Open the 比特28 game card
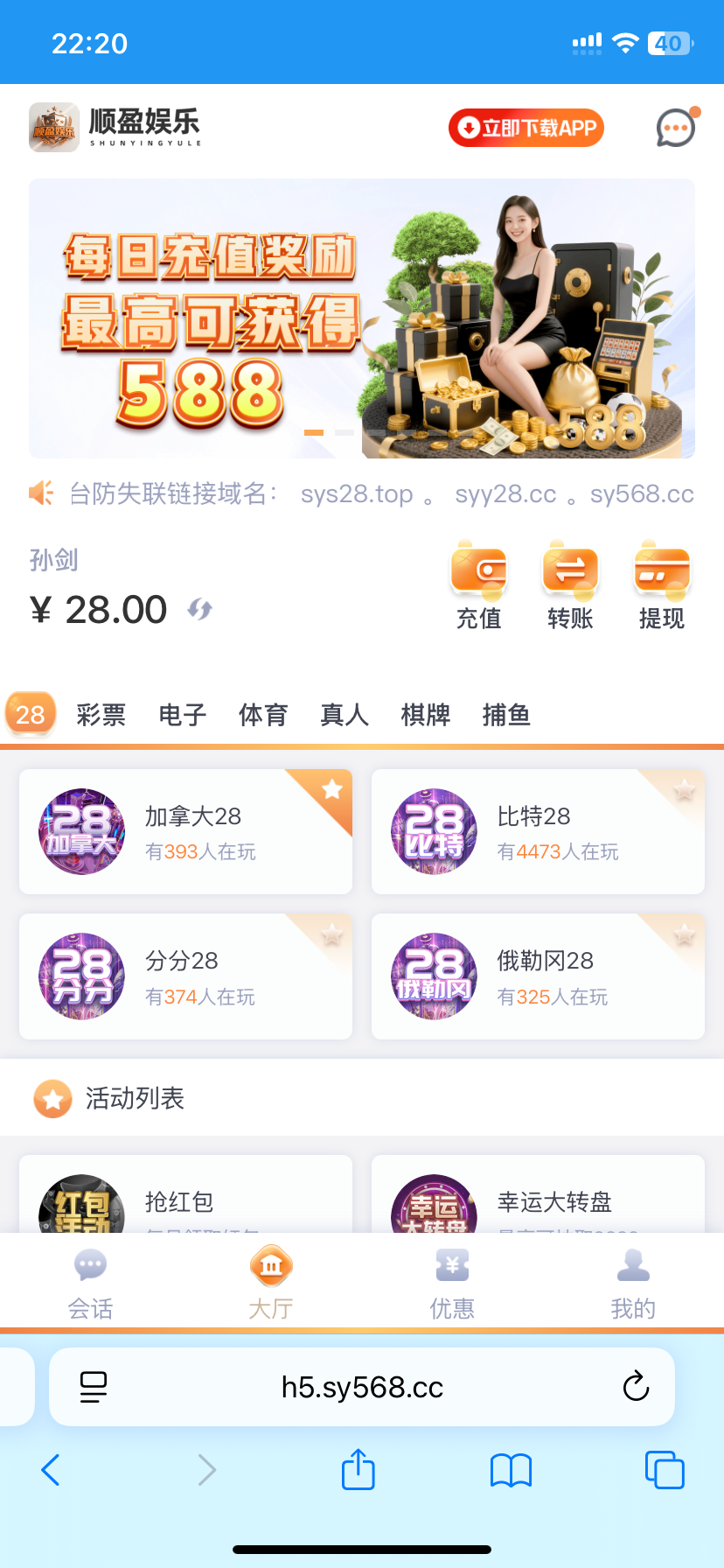724x1568 pixels. (538, 832)
